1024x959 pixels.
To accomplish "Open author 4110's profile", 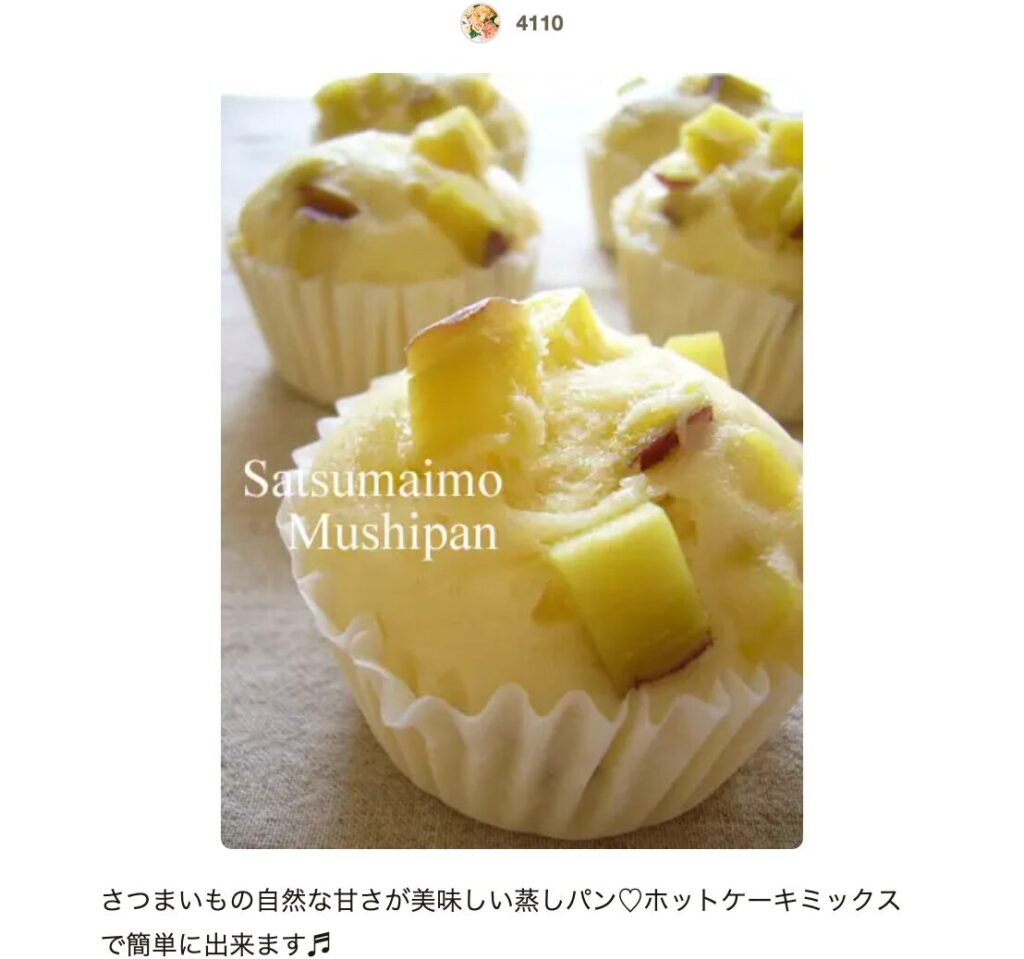I will coord(511,23).
